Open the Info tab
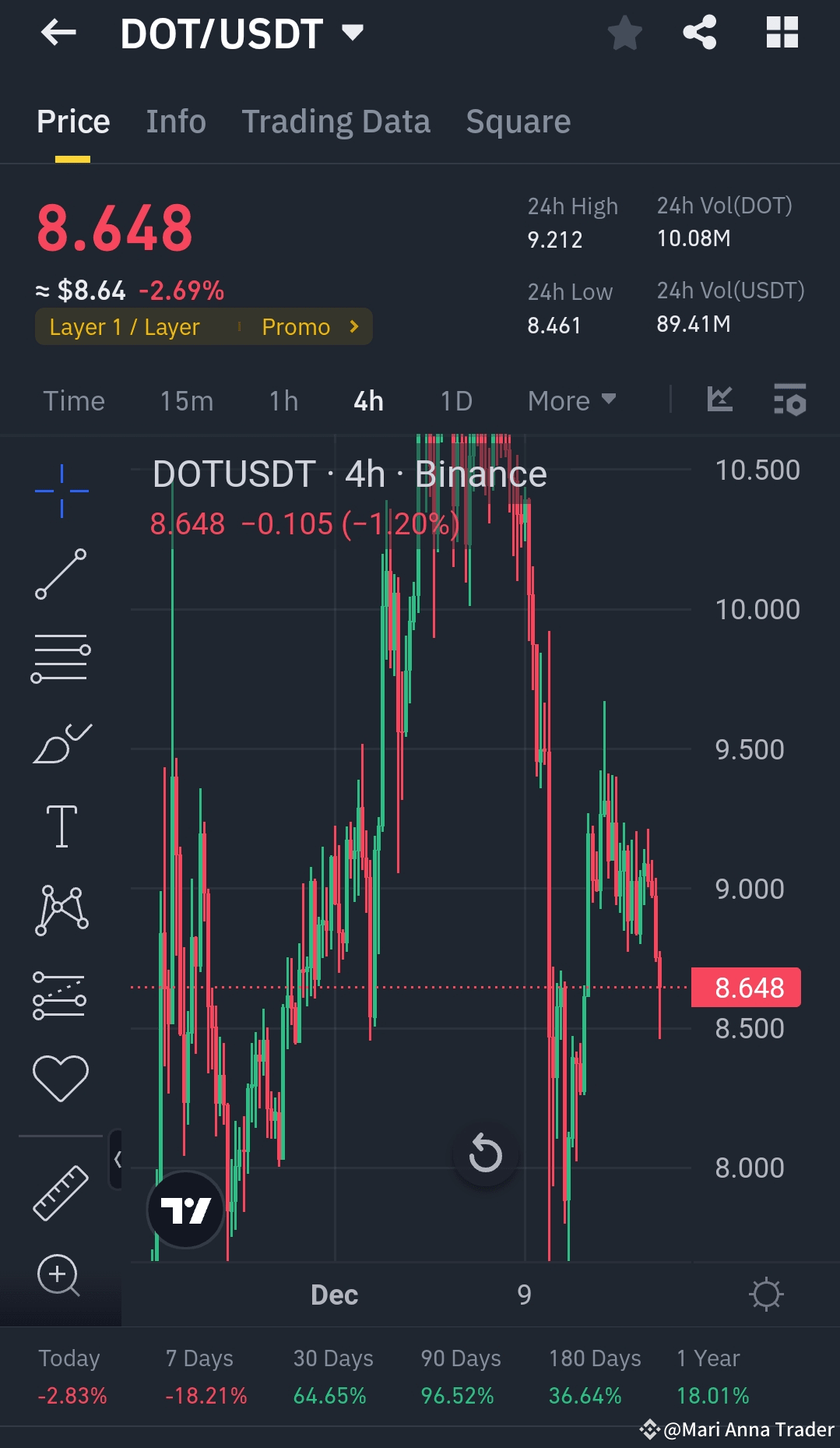Image resolution: width=840 pixels, height=1448 pixels. click(x=175, y=122)
